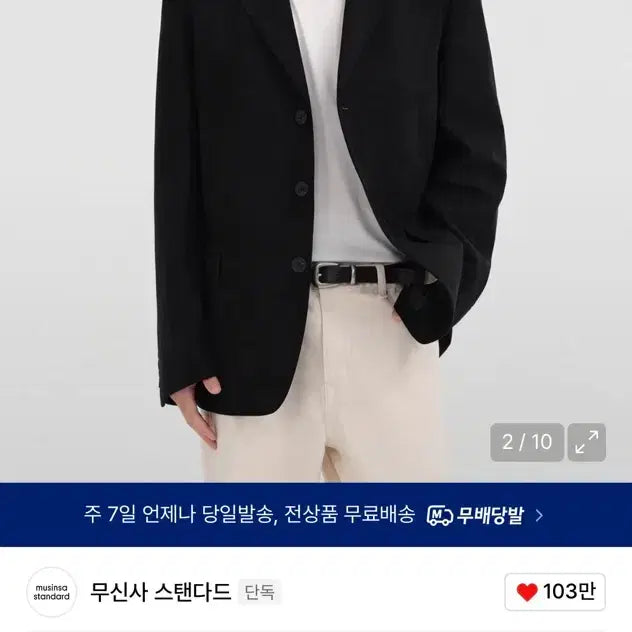
Task: Open the 무신사 스탠다드 brand page
Action: pos(161,591)
